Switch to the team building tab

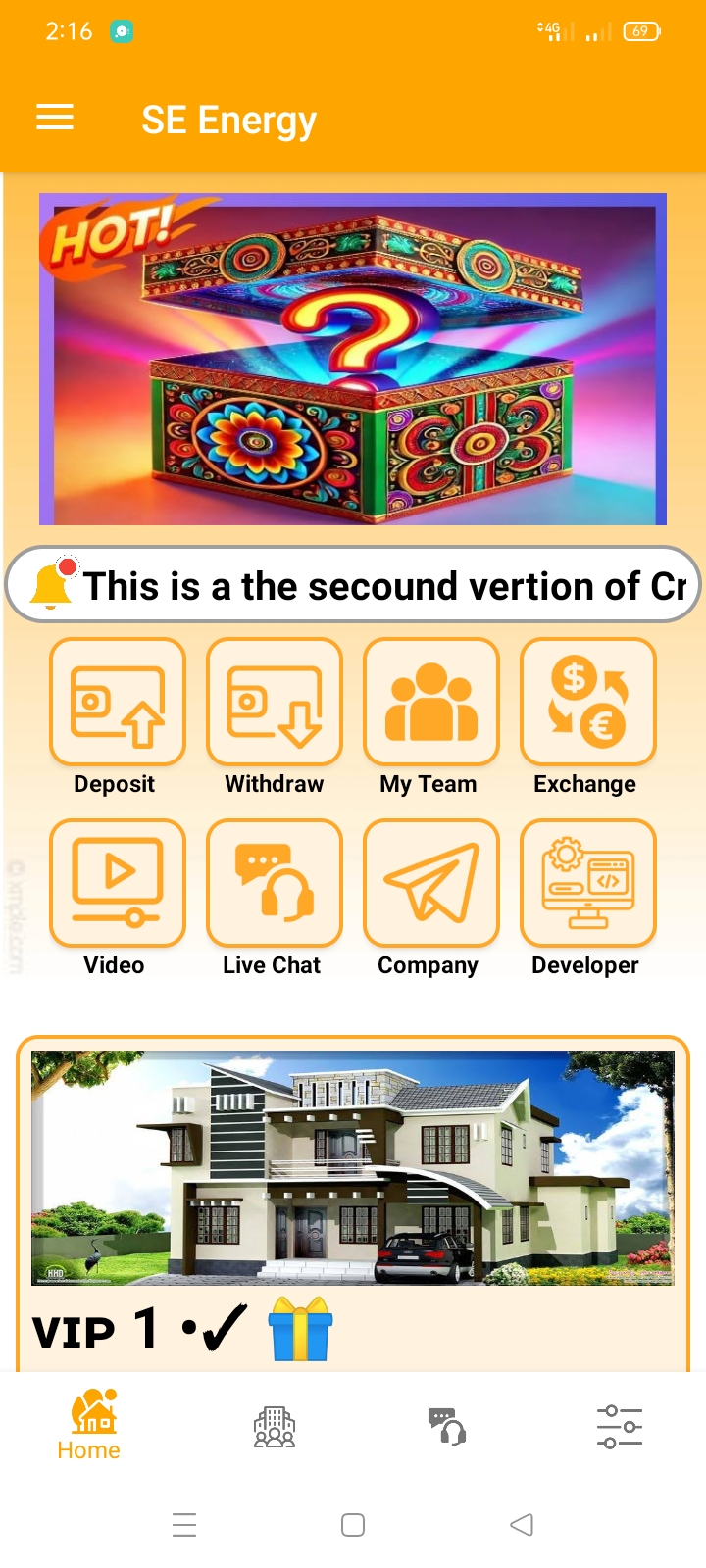pyautogui.click(x=275, y=1427)
